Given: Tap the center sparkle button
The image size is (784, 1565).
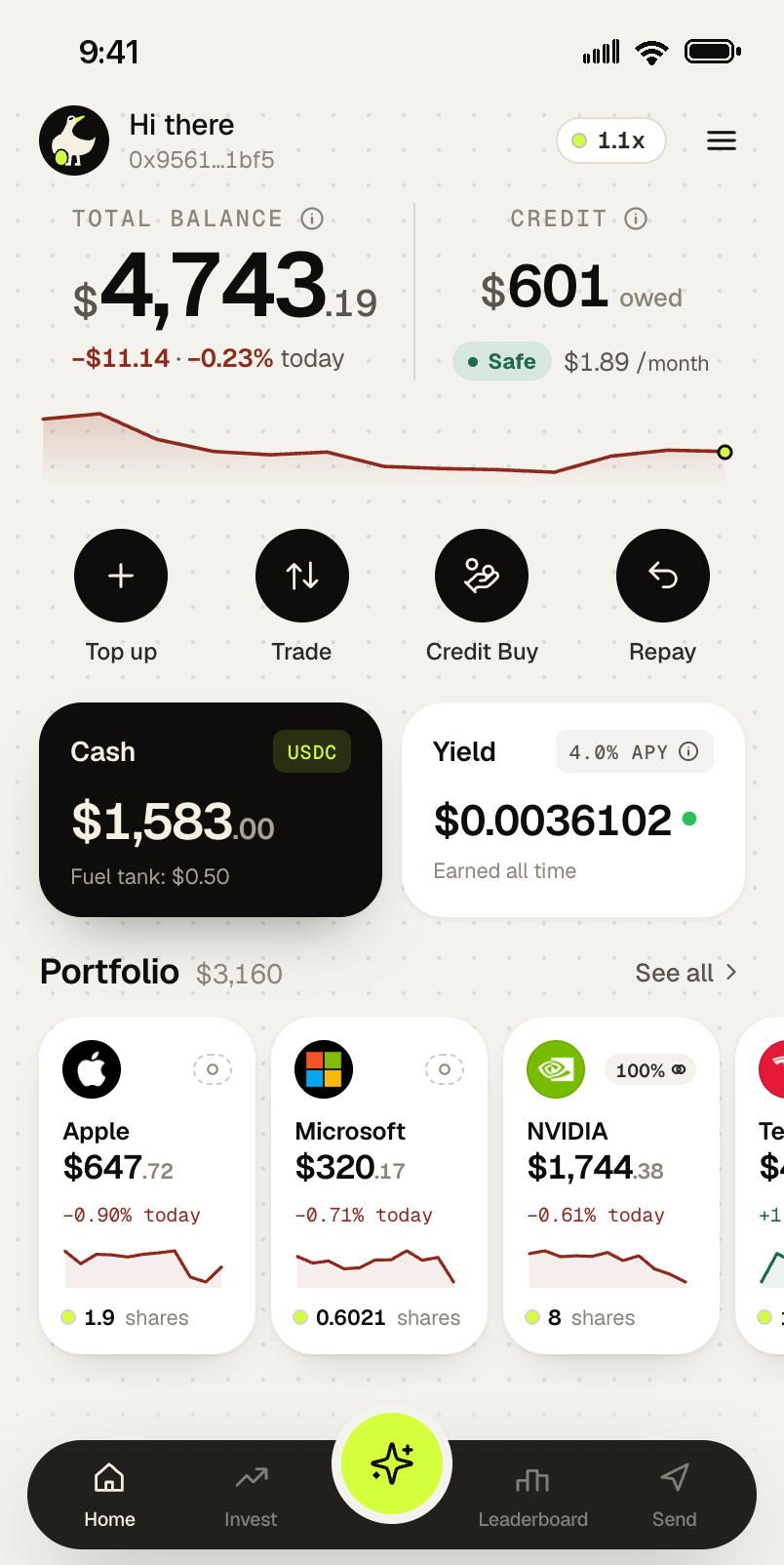Looking at the screenshot, I should (392, 1464).
